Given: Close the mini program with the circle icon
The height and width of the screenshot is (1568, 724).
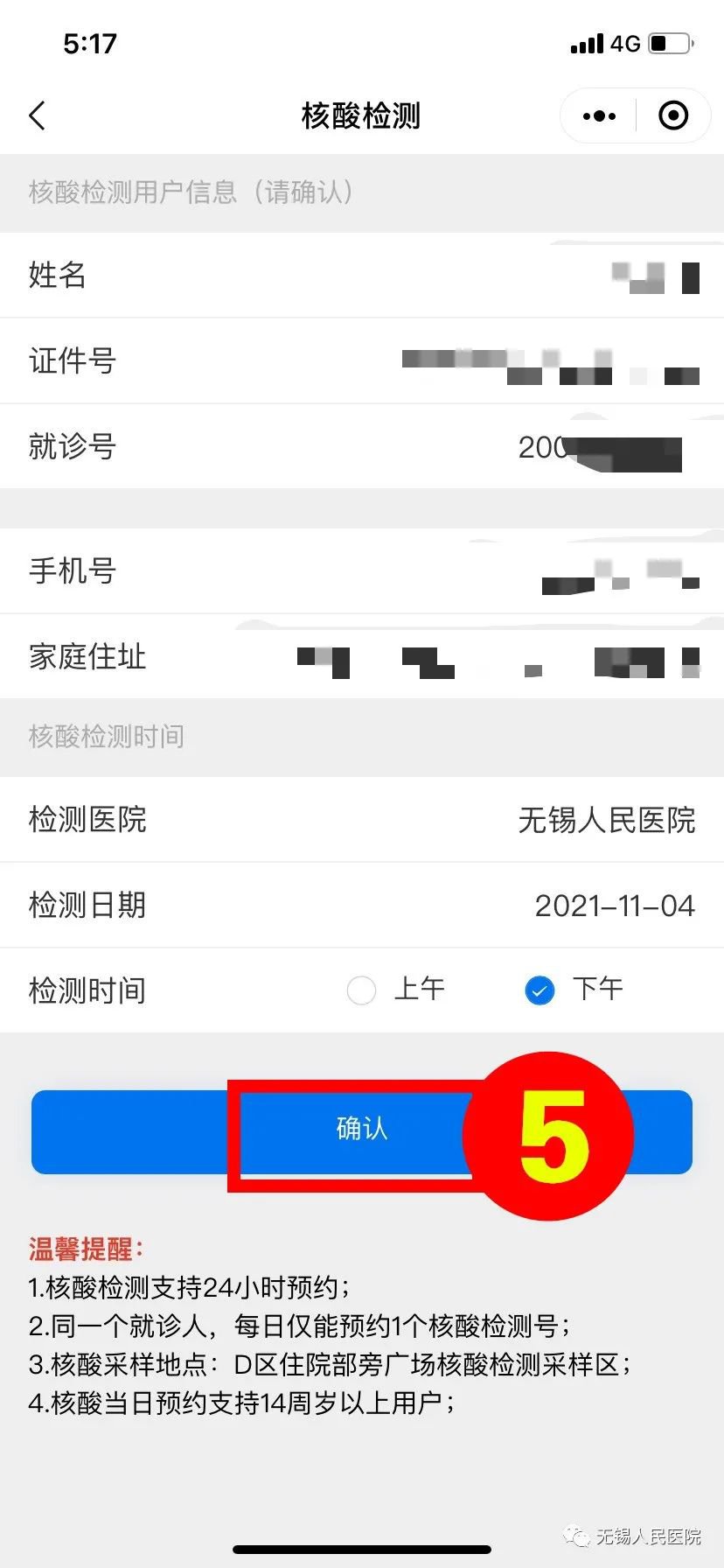Looking at the screenshot, I should [672, 115].
